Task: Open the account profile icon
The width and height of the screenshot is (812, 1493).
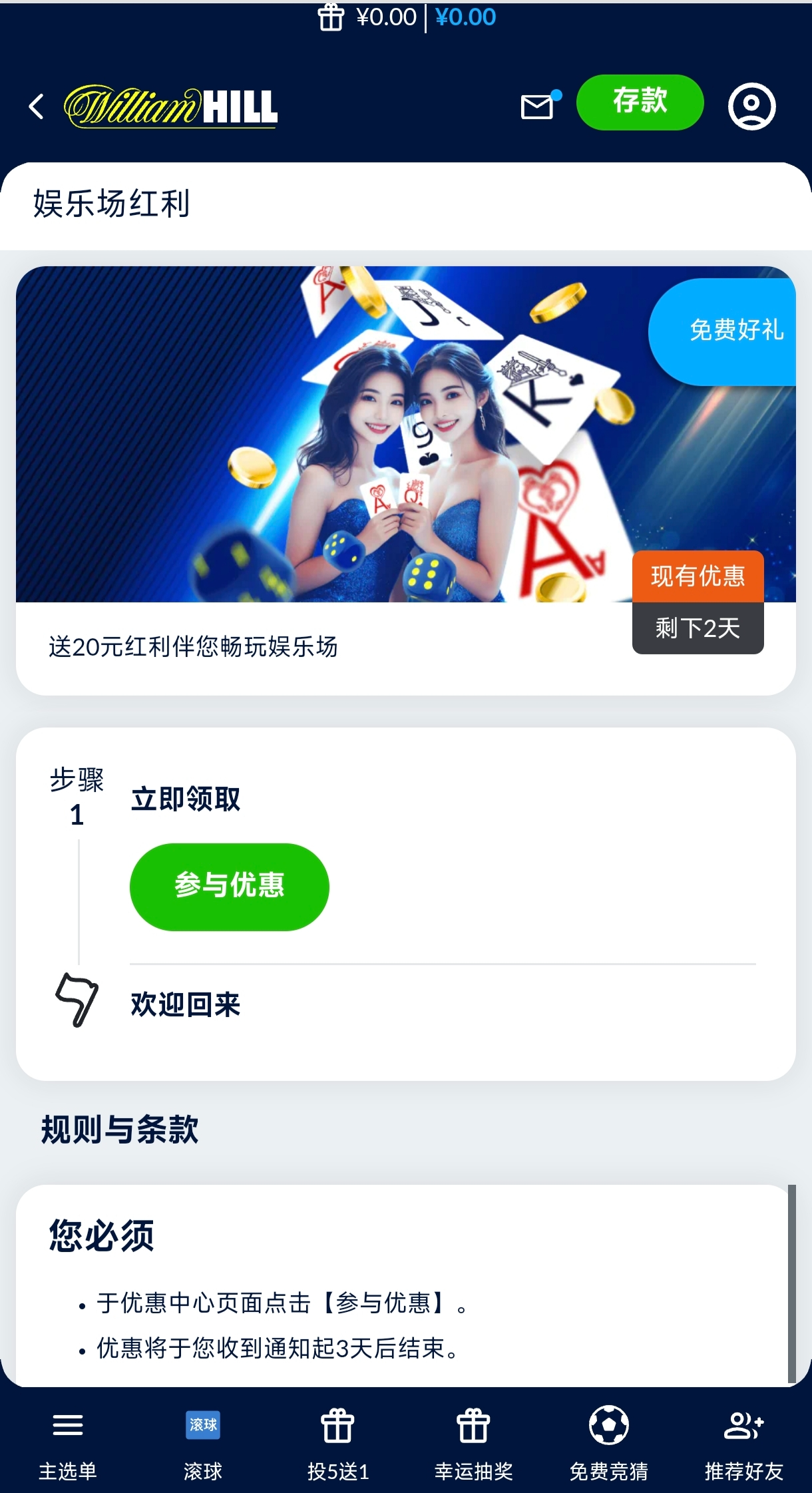Action: [x=751, y=106]
